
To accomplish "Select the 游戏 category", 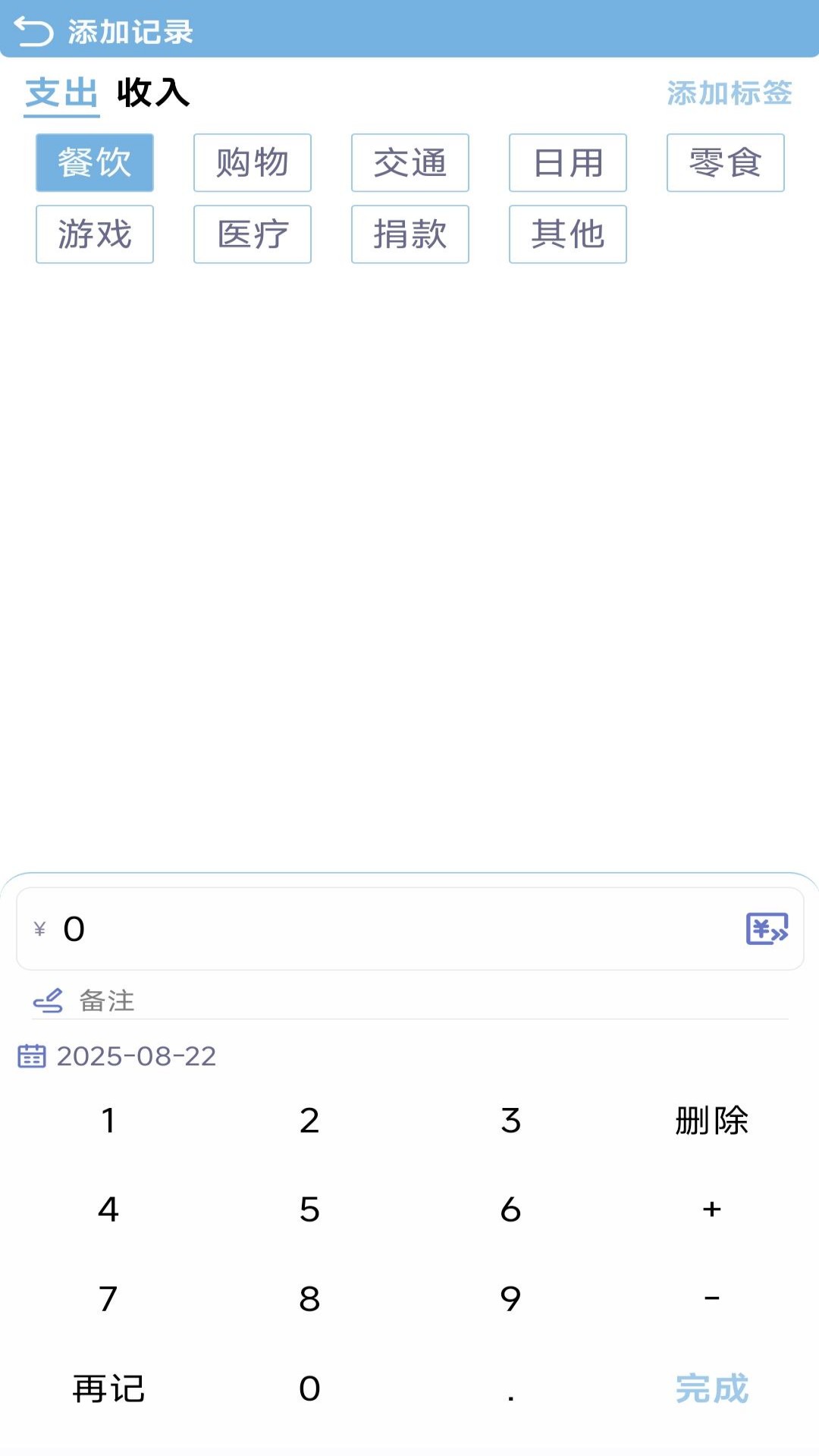I will [x=94, y=234].
